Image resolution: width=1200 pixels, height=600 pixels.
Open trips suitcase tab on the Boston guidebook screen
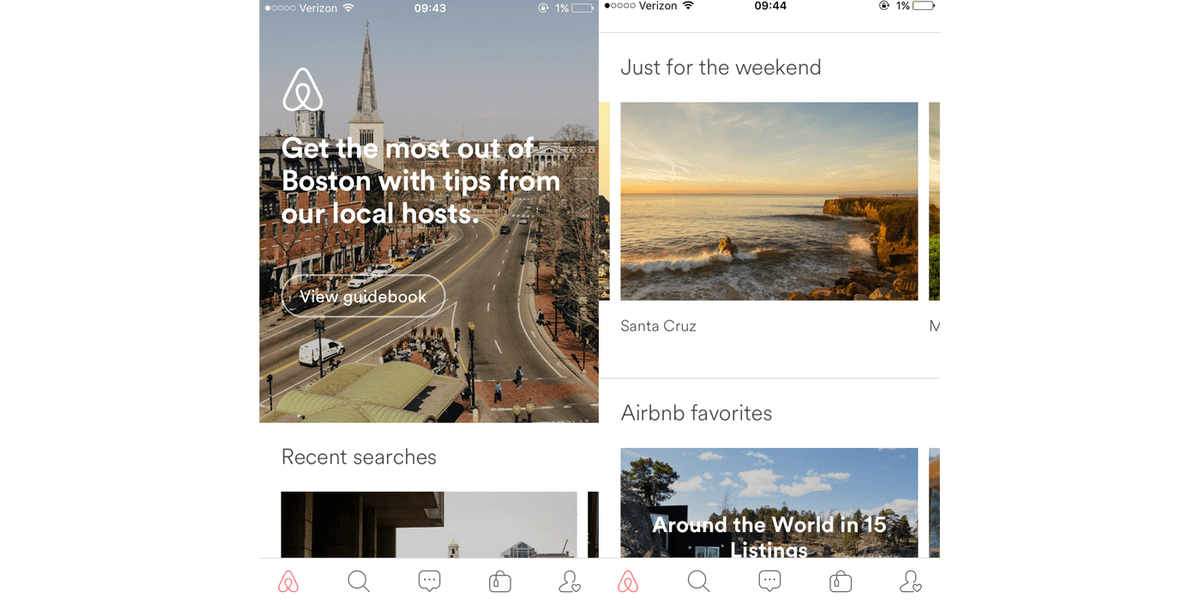tap(500, 581)
